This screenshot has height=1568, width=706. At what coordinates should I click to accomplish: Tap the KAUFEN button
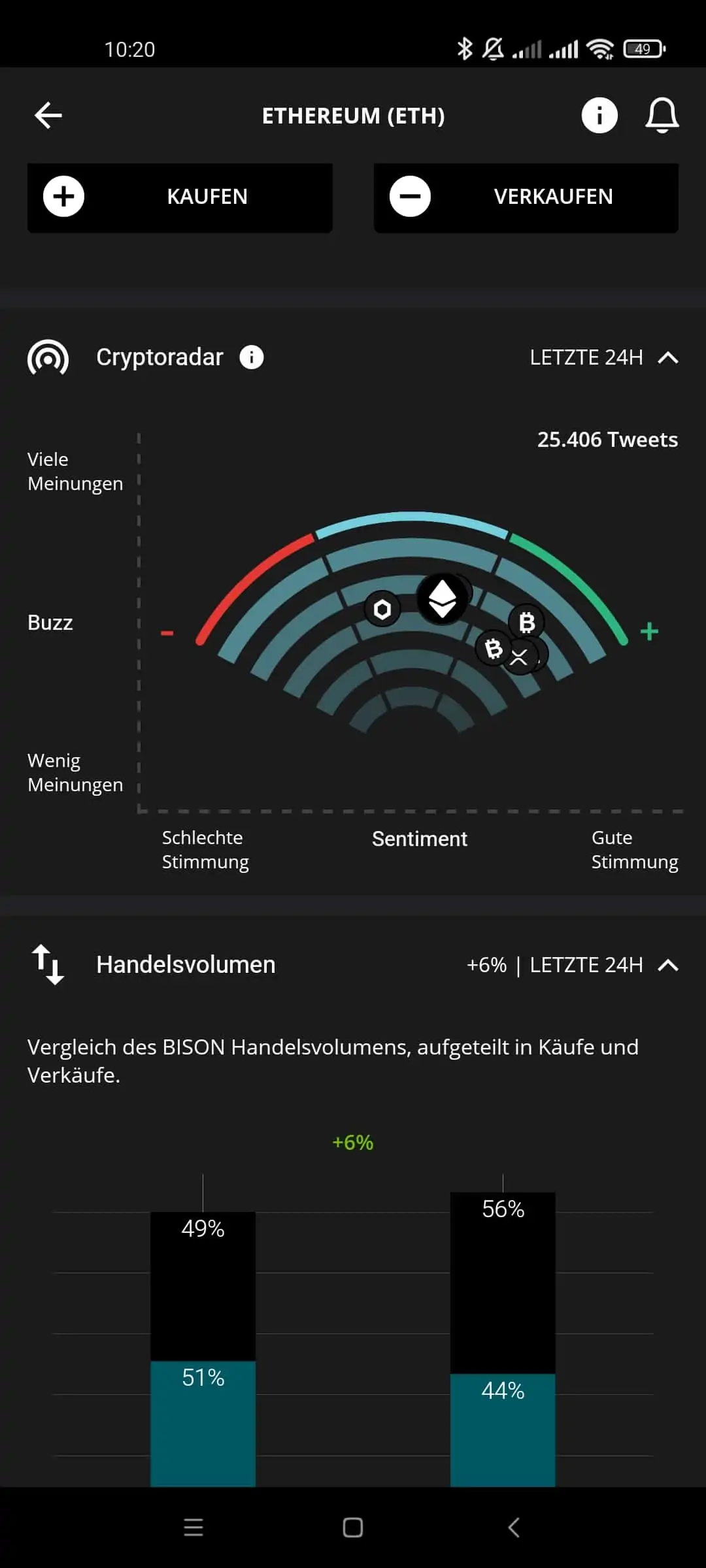tap(180, 197)
